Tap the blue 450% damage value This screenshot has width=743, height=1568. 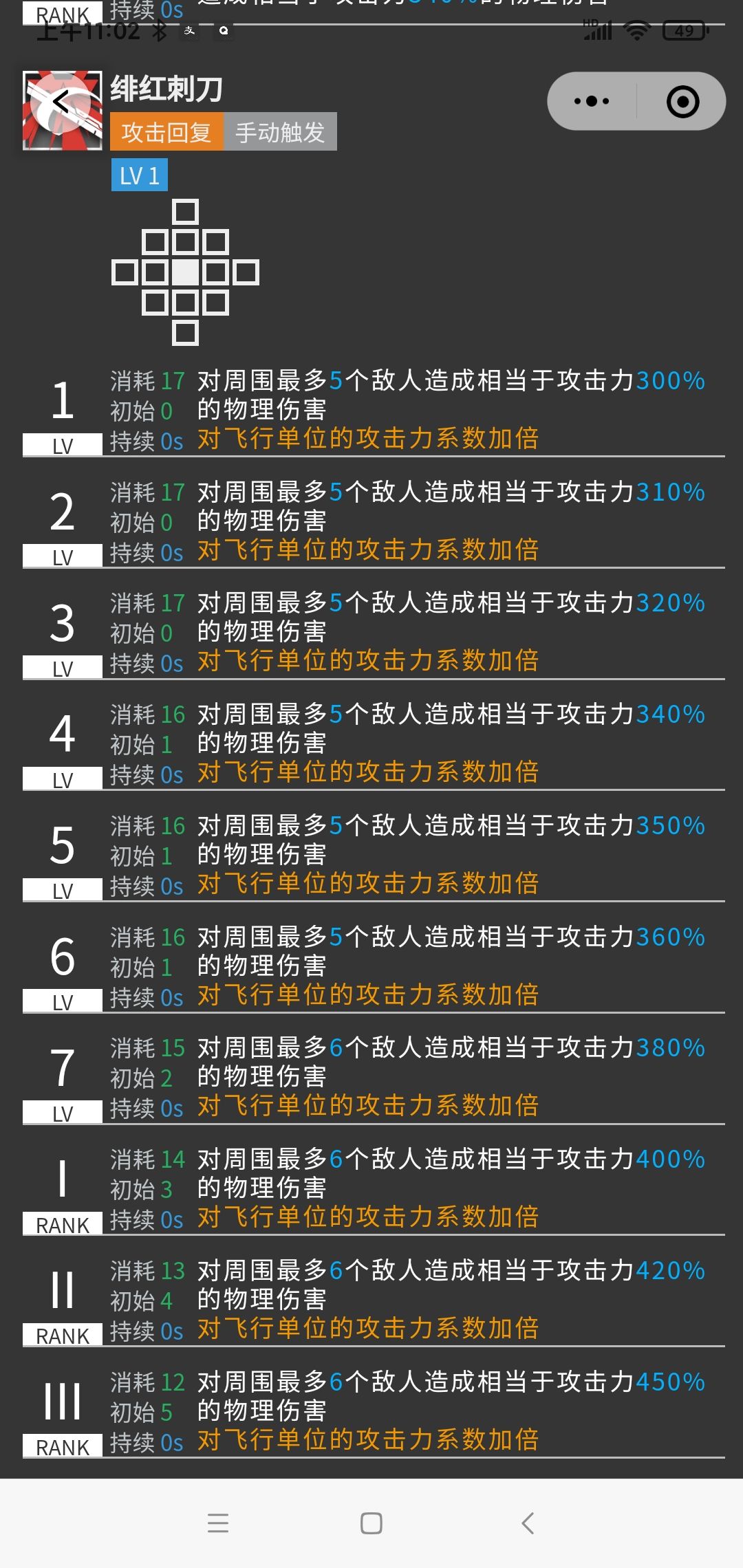tap(671, 1381)
